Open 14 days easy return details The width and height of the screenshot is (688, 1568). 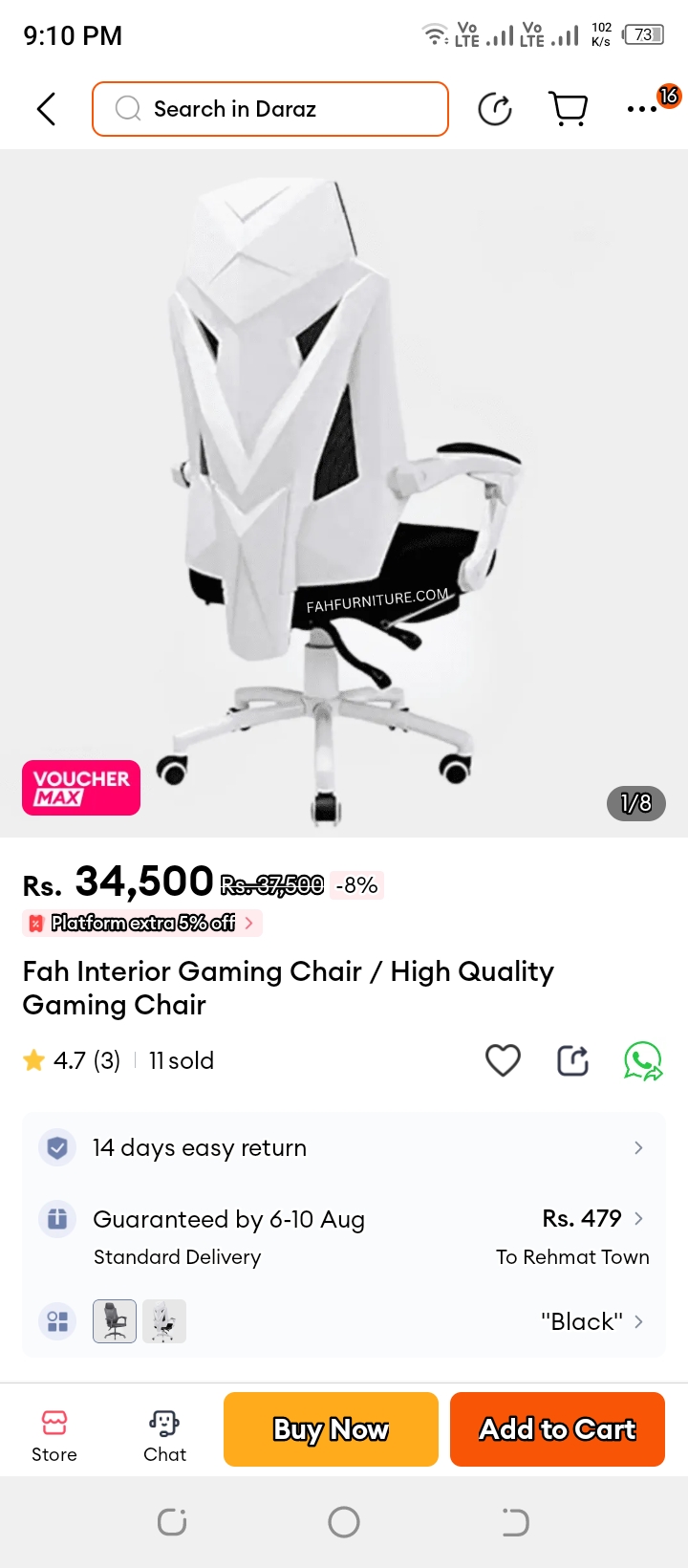coord(344,1147)
